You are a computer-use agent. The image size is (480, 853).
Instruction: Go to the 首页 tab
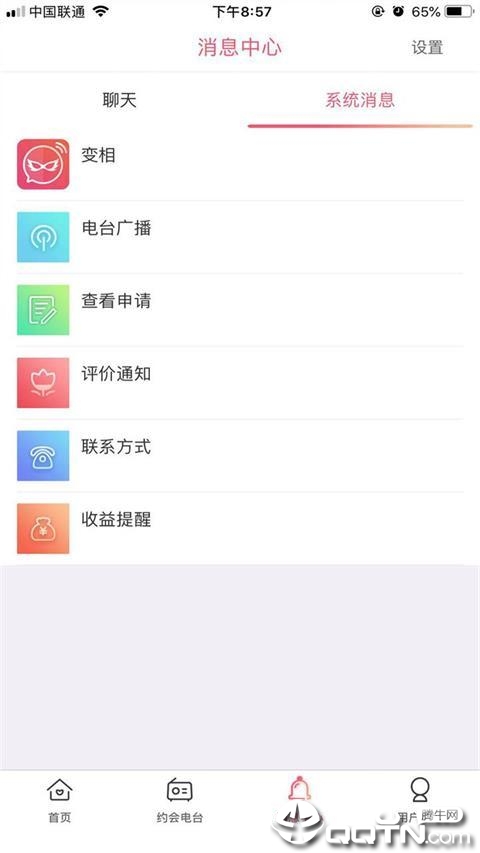(59, 800)
